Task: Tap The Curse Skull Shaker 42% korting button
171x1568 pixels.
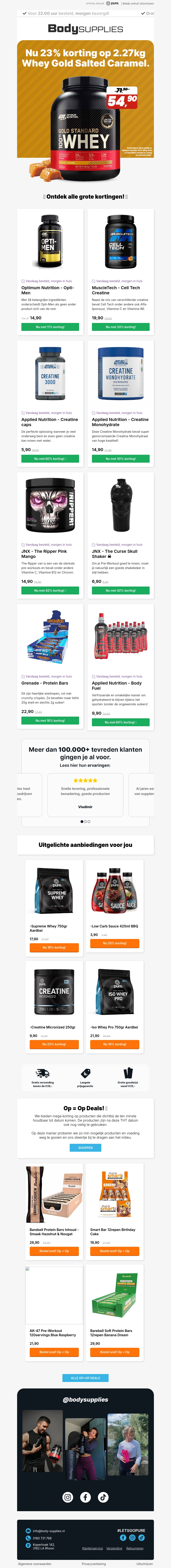Action: (121, 590)
